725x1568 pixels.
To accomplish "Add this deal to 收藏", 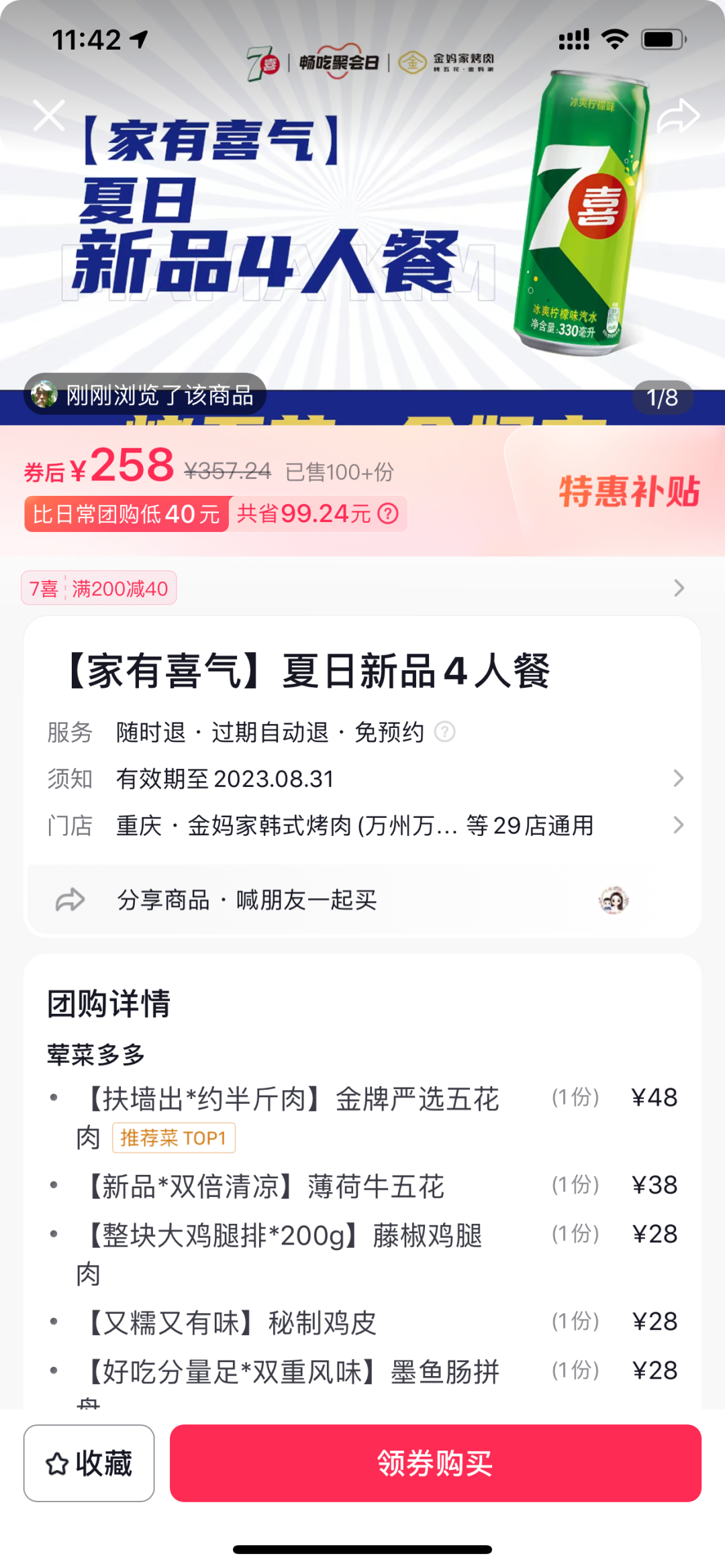I will pyautogui.click(x=89, y=1463).
